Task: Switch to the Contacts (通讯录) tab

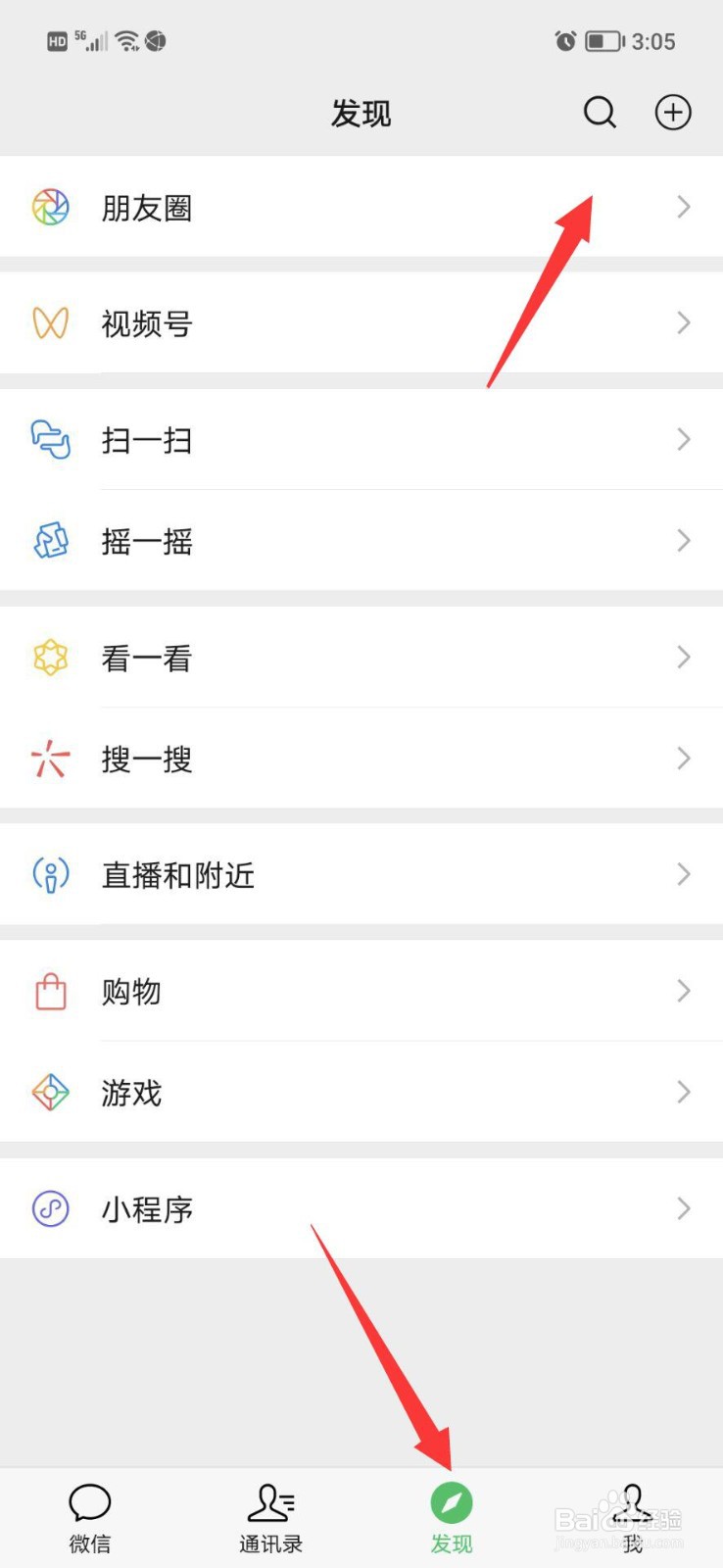Action: (x=270, y=1514)
